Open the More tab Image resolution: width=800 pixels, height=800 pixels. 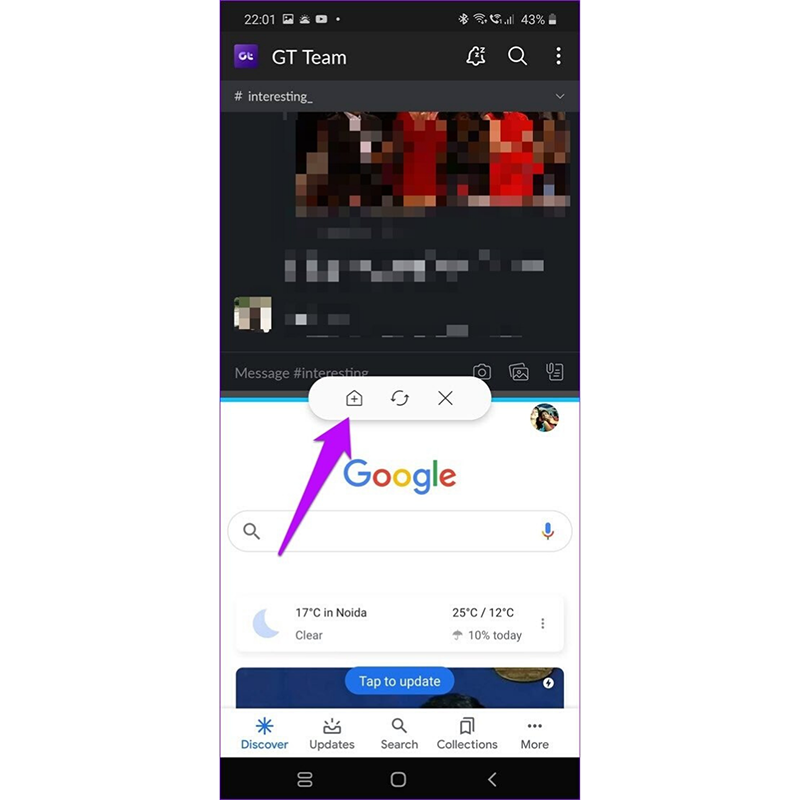point(534,733)
